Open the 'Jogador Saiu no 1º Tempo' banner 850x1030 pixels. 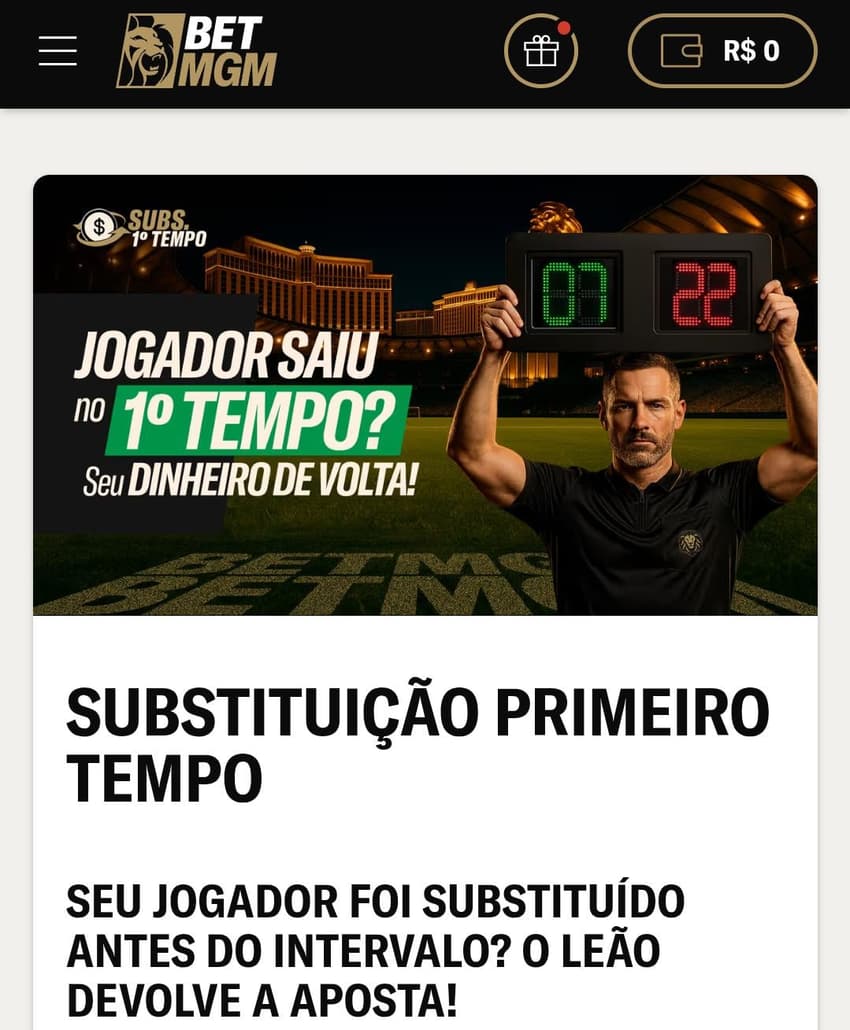coord(425,394)
